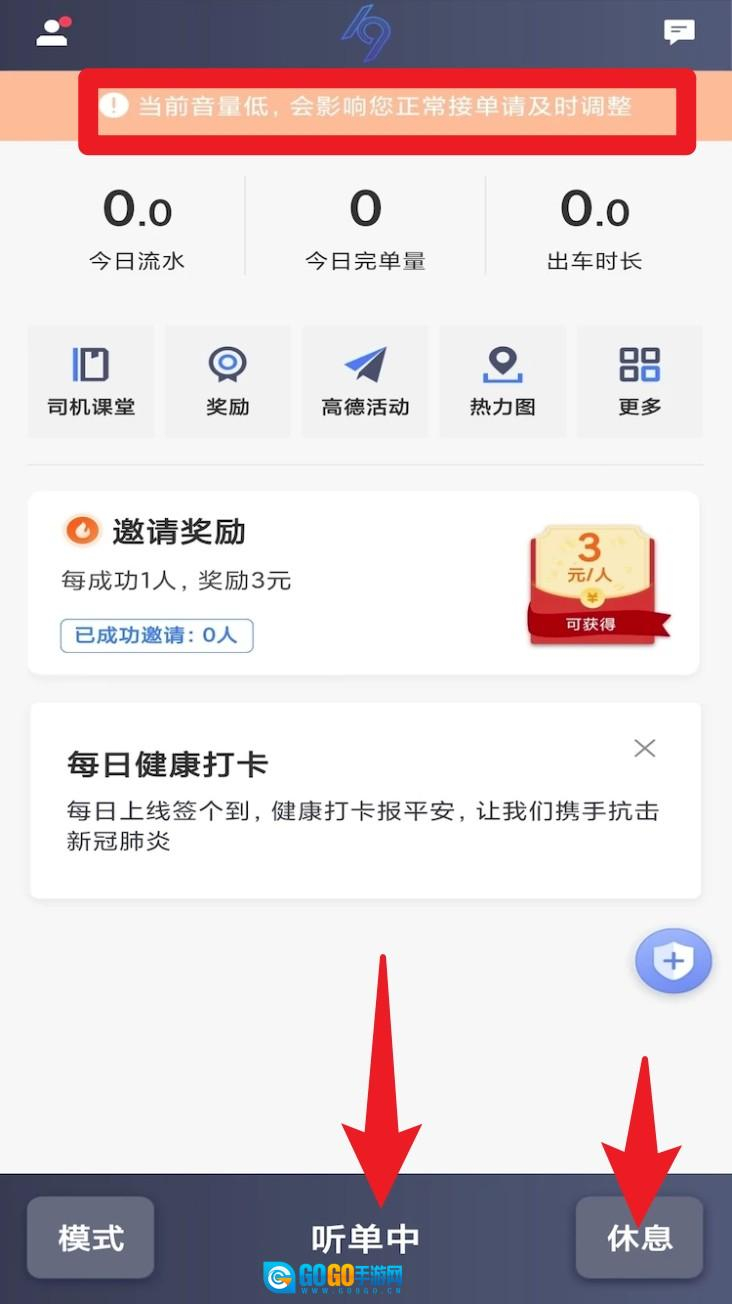732x1304 pixels.
Task: View the 热力图 heat map
Action: click(502, 381)
